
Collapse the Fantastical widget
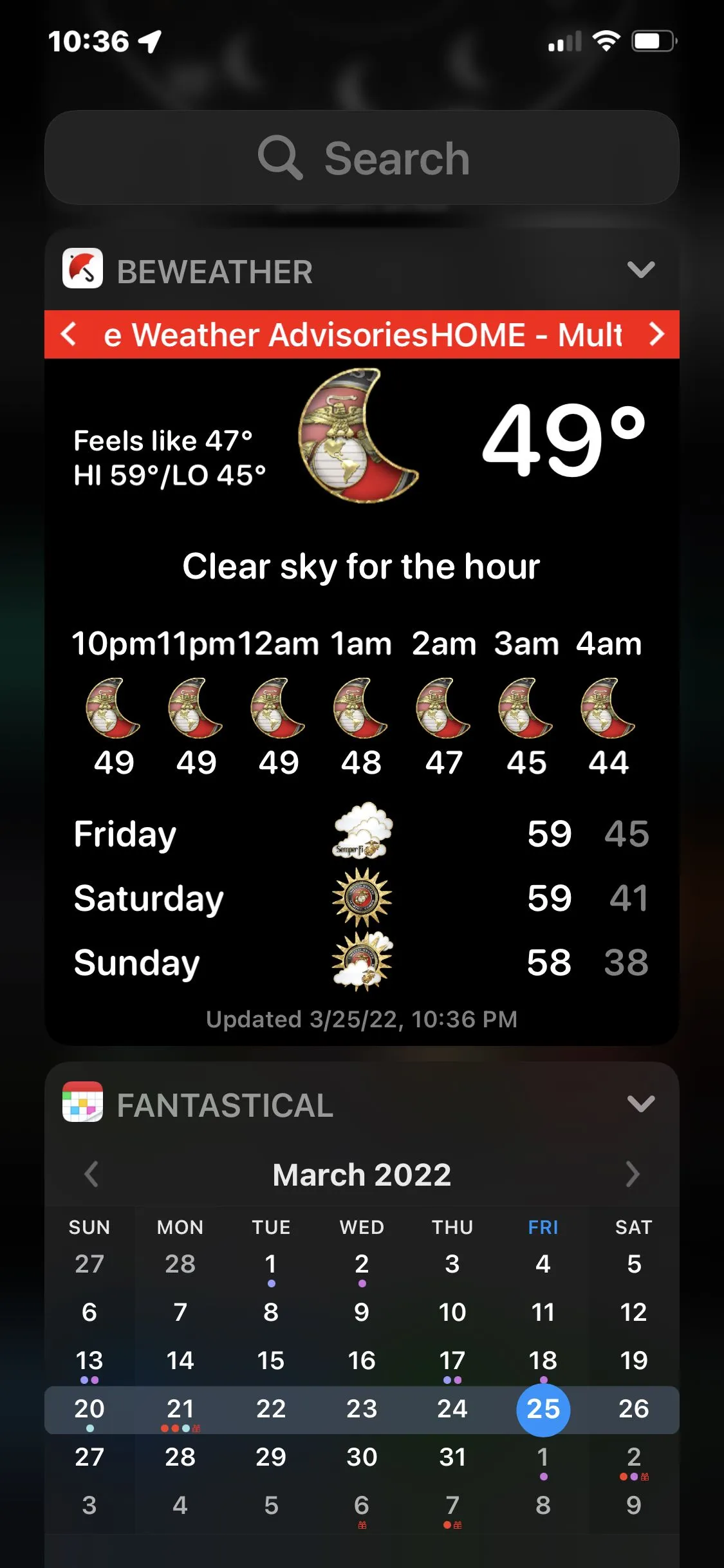point(640,1104)
